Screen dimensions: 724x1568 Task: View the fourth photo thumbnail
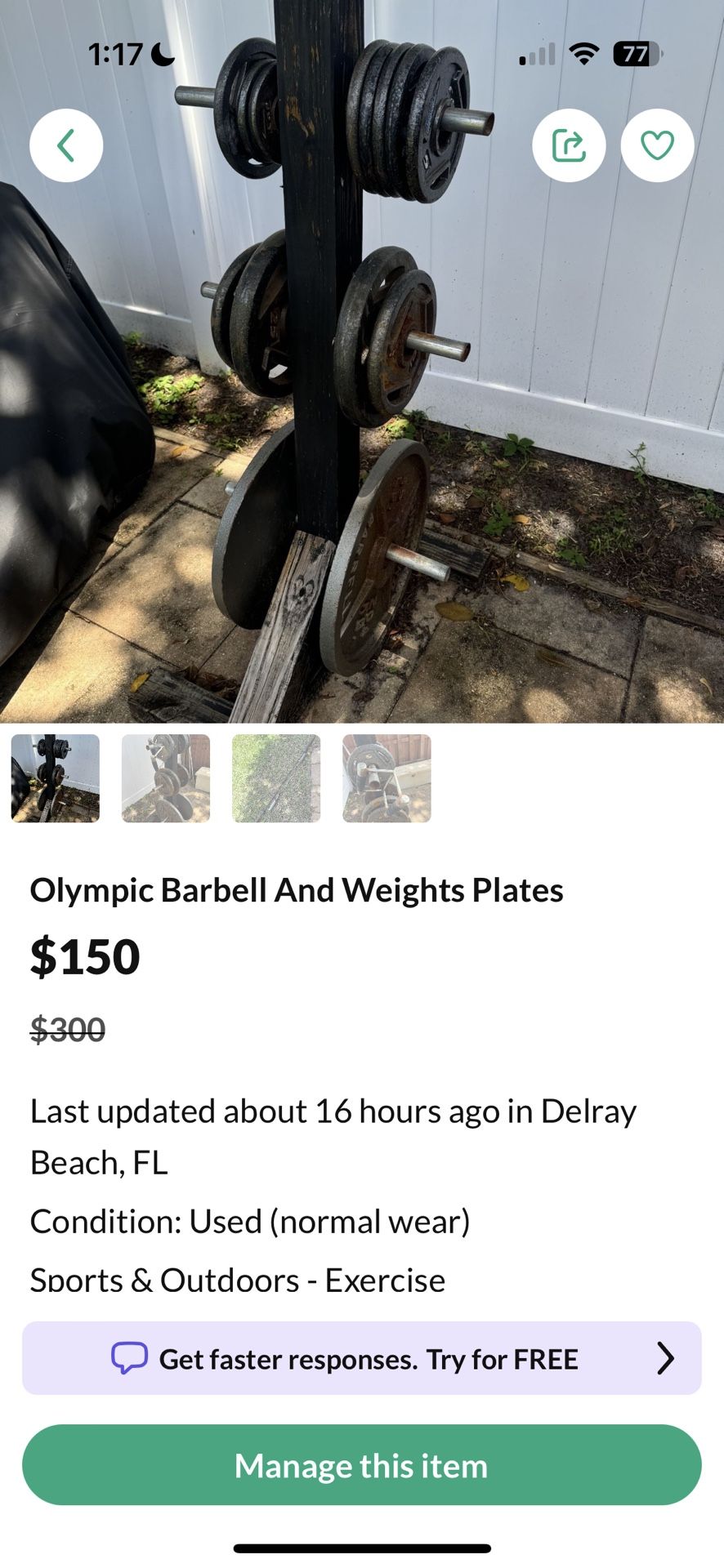[387, 778]
